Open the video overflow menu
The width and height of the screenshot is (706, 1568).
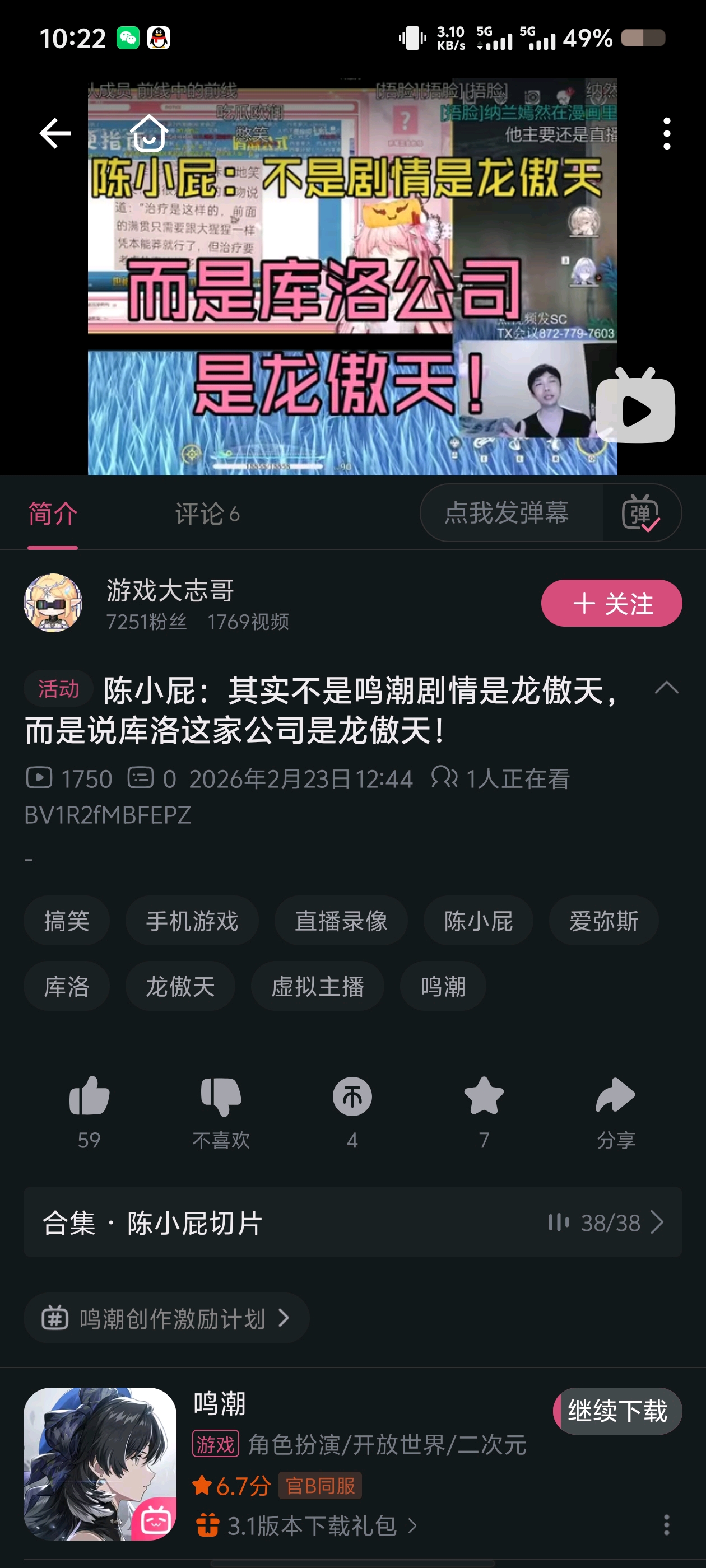[x=667, y=133]
